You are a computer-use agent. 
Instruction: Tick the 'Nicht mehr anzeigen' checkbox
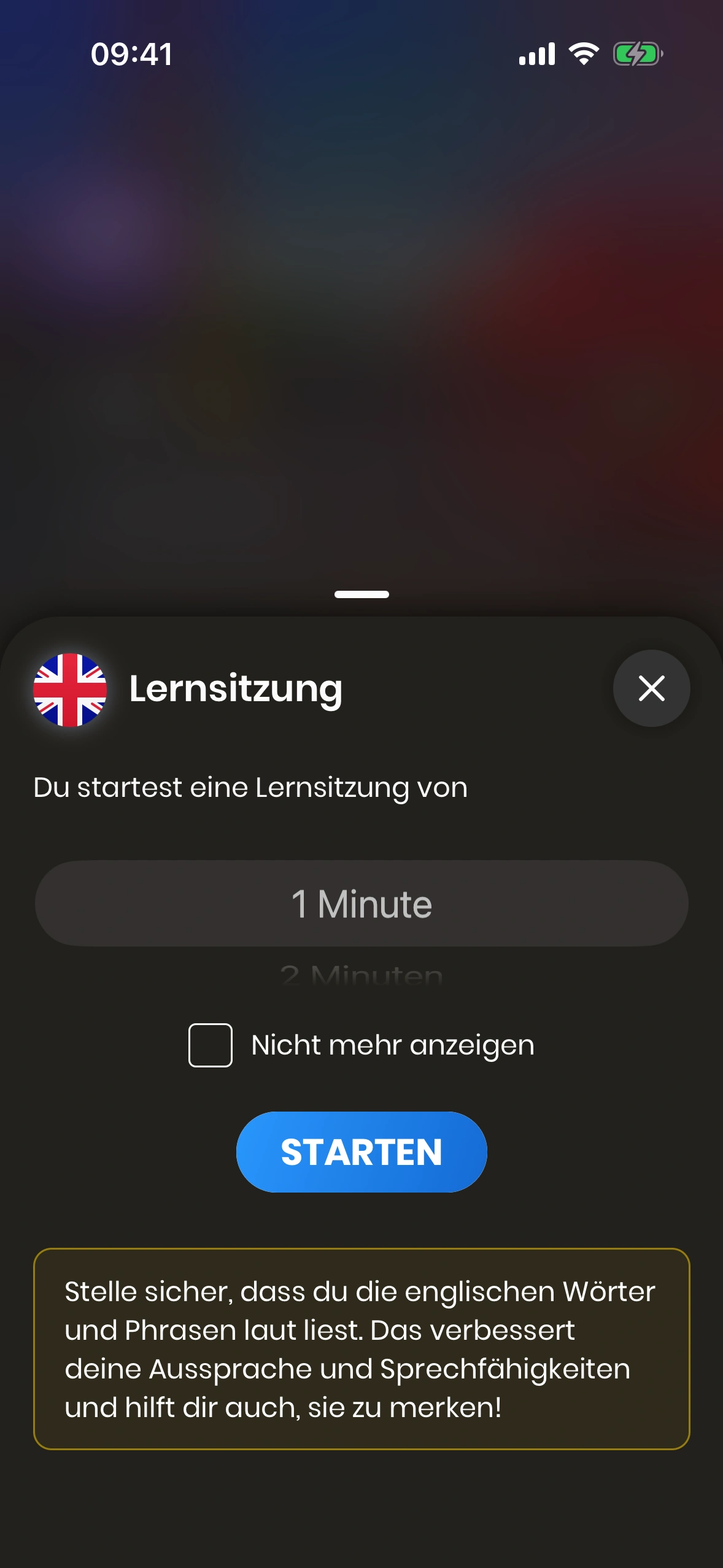[x=211, y=1045]
